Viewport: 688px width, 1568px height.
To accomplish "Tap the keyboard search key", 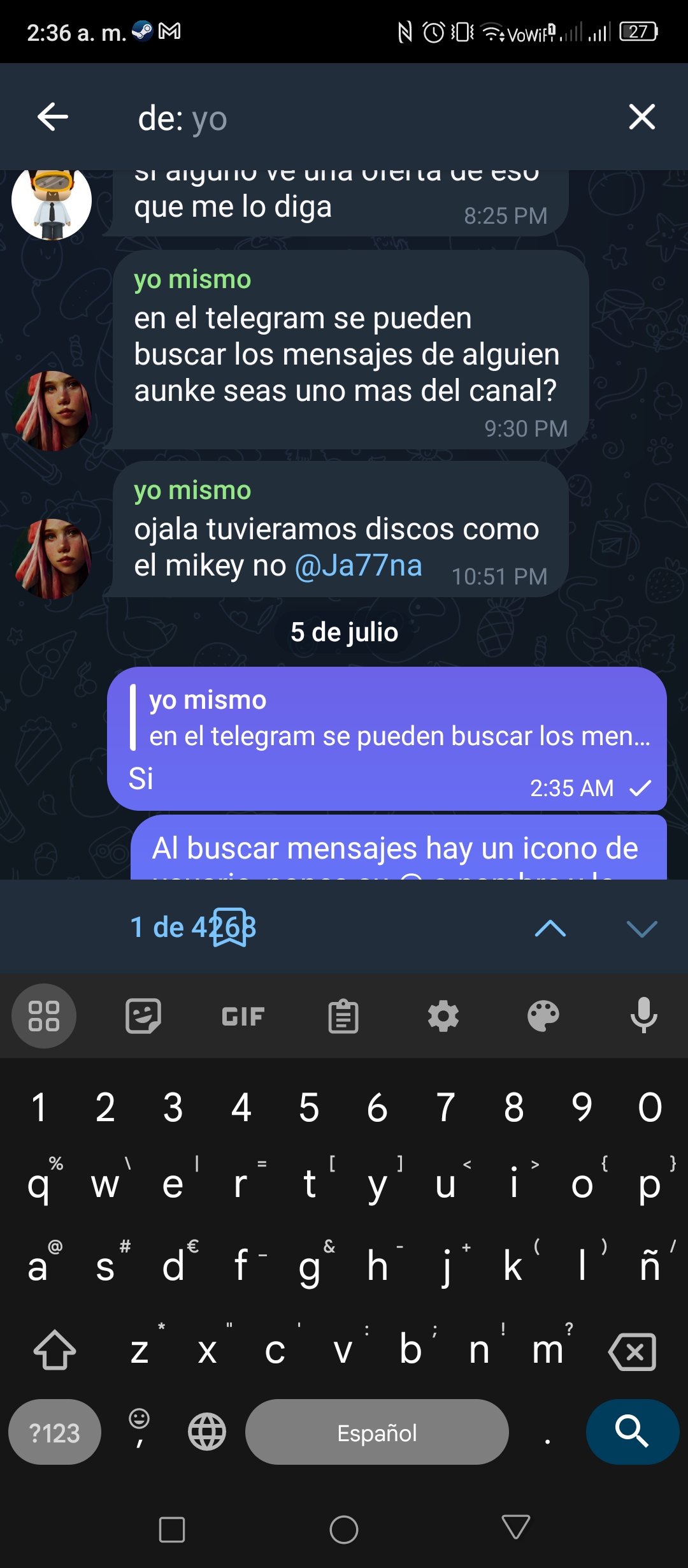I will click(632, 1432).
